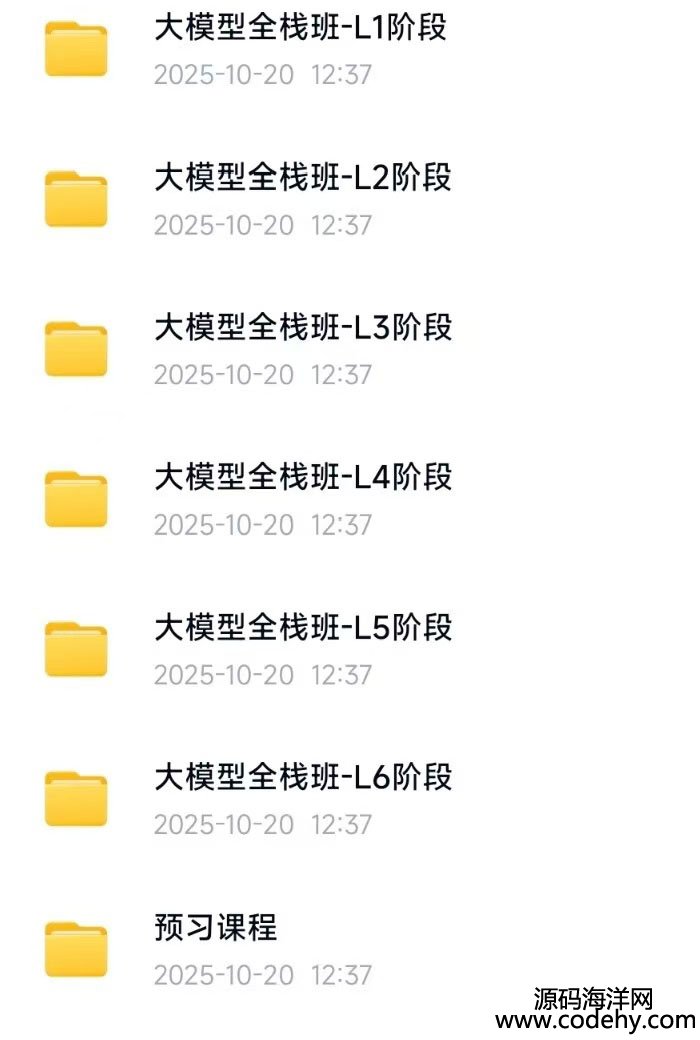Tap the 大模型全栈班-L4阶段 folder row
Screen dimensions: 700x1040
[302, 478]
